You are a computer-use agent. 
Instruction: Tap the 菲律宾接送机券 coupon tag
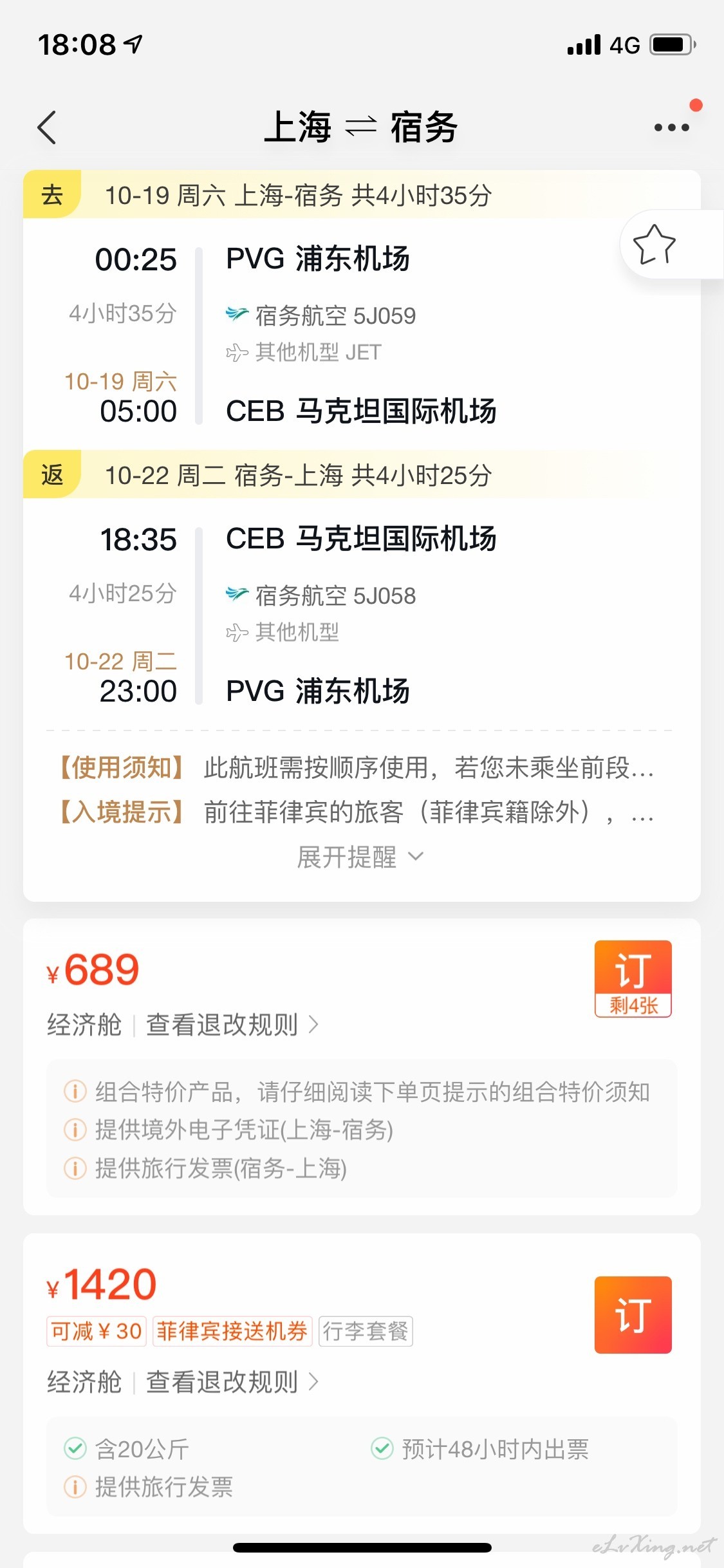click(232, 1330)
